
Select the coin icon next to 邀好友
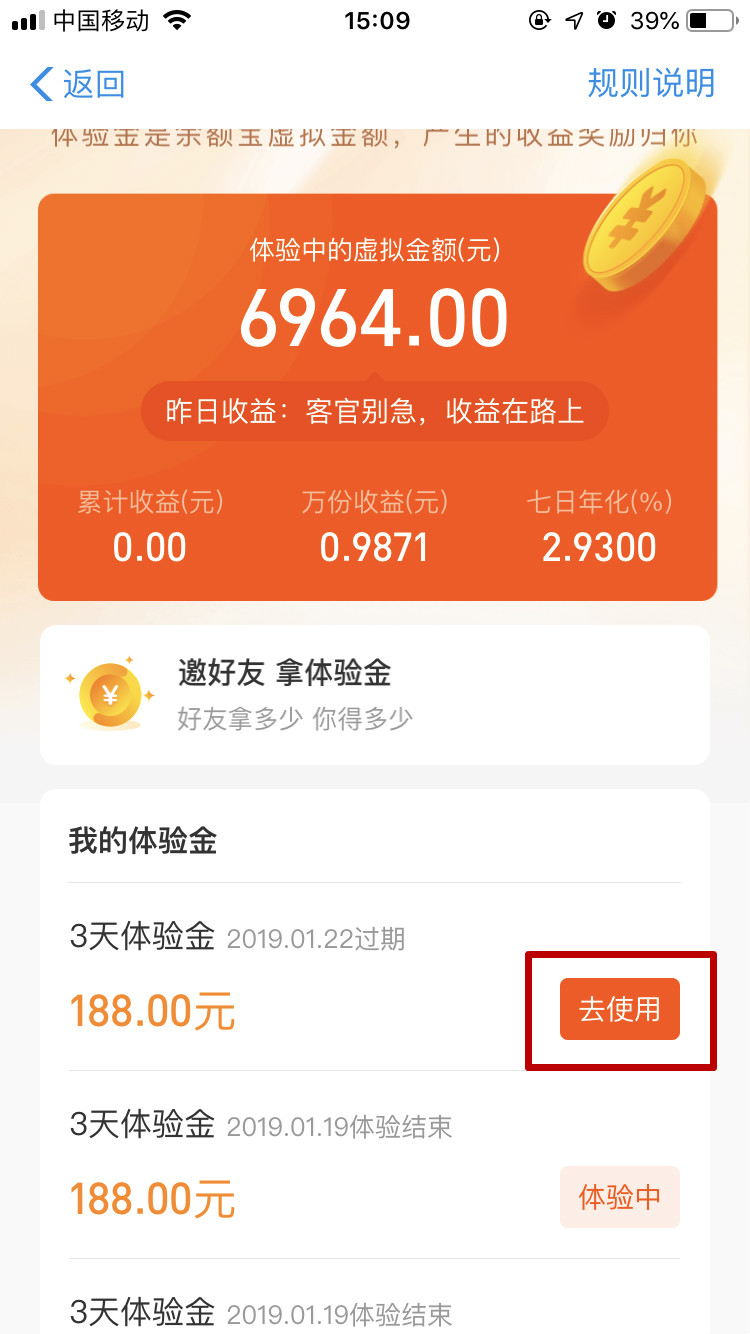tap(110, 694)
